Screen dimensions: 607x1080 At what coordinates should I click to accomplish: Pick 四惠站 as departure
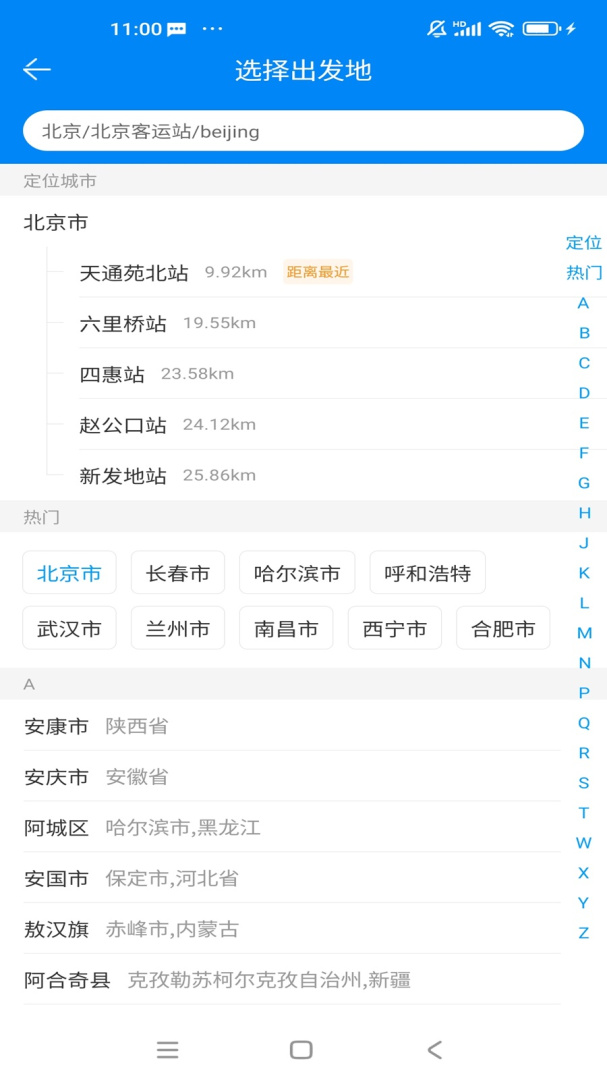pyautogui.click(x=112, y=374)
